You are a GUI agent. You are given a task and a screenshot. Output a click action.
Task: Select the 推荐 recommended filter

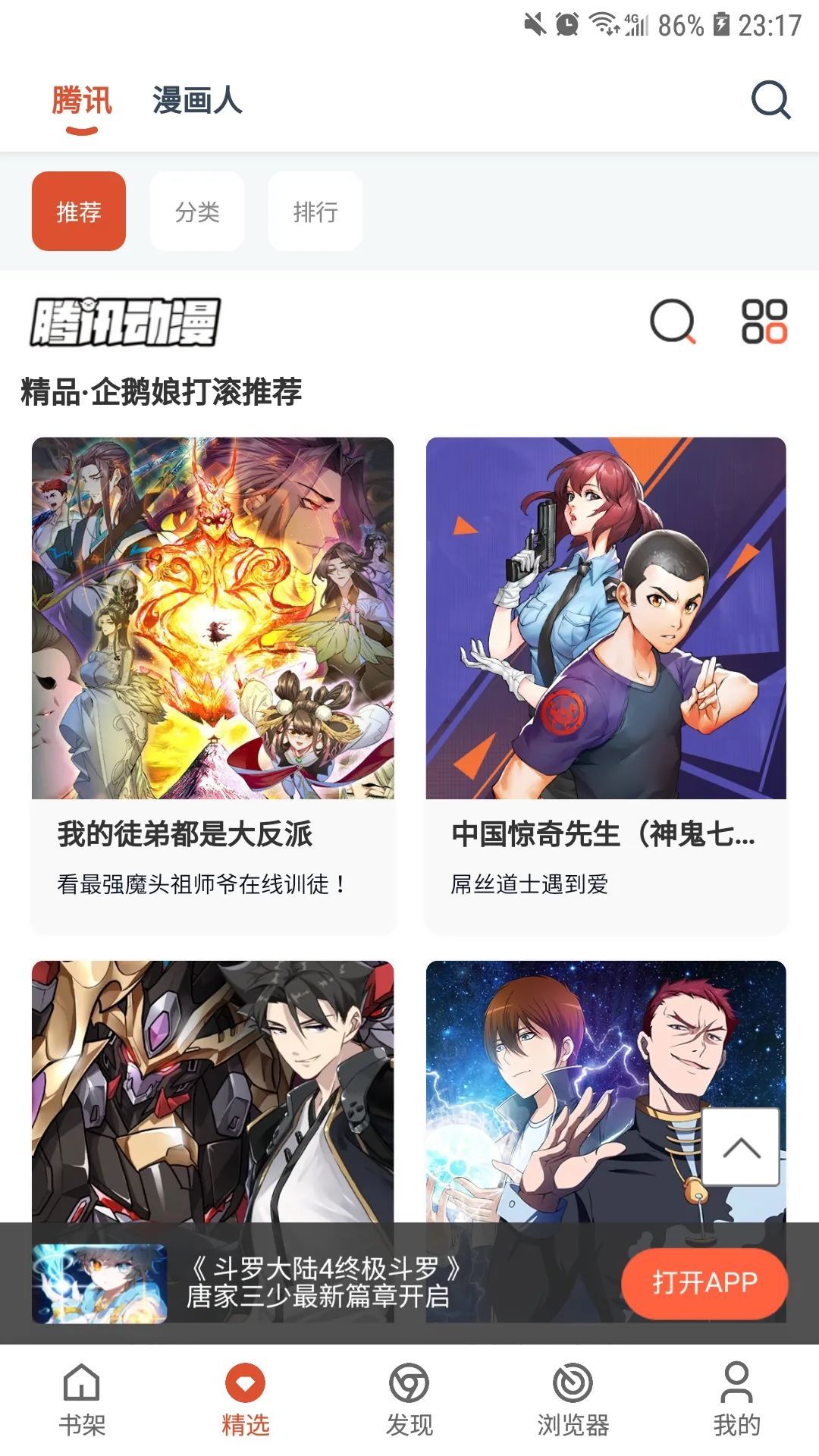point(79,213)
